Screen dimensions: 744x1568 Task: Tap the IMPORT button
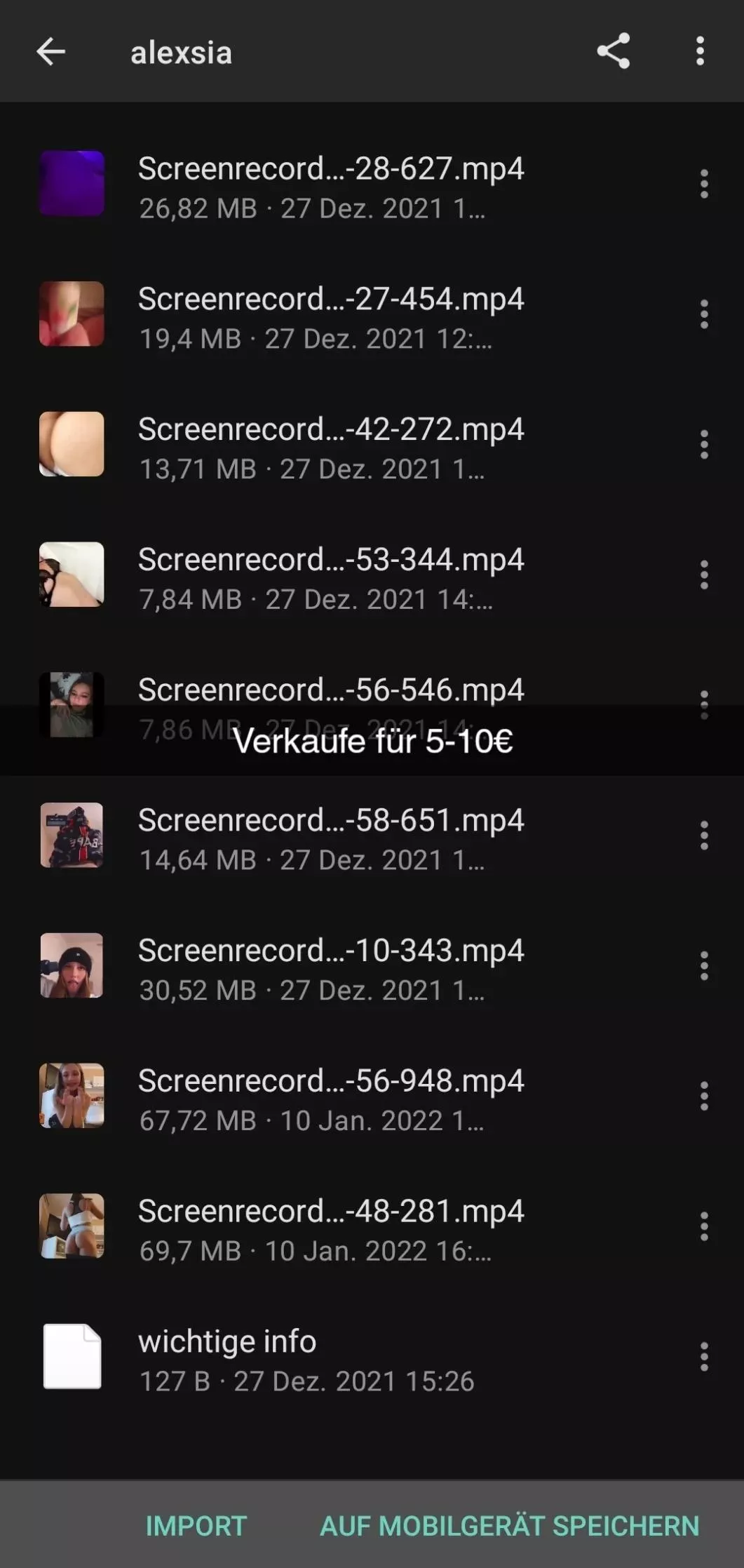click(x=196, y=1526)
